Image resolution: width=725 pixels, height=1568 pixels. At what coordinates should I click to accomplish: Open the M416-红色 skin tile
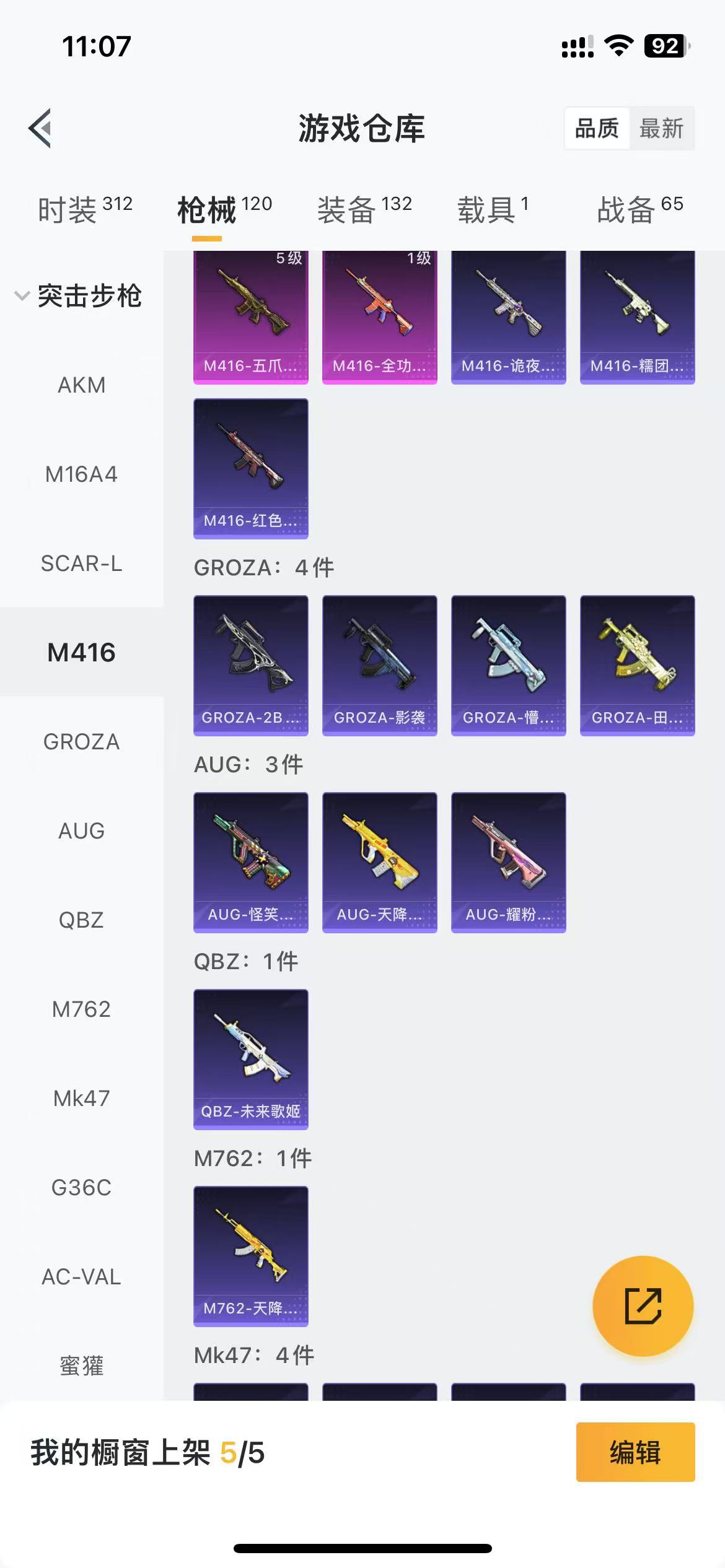point(251,469)
